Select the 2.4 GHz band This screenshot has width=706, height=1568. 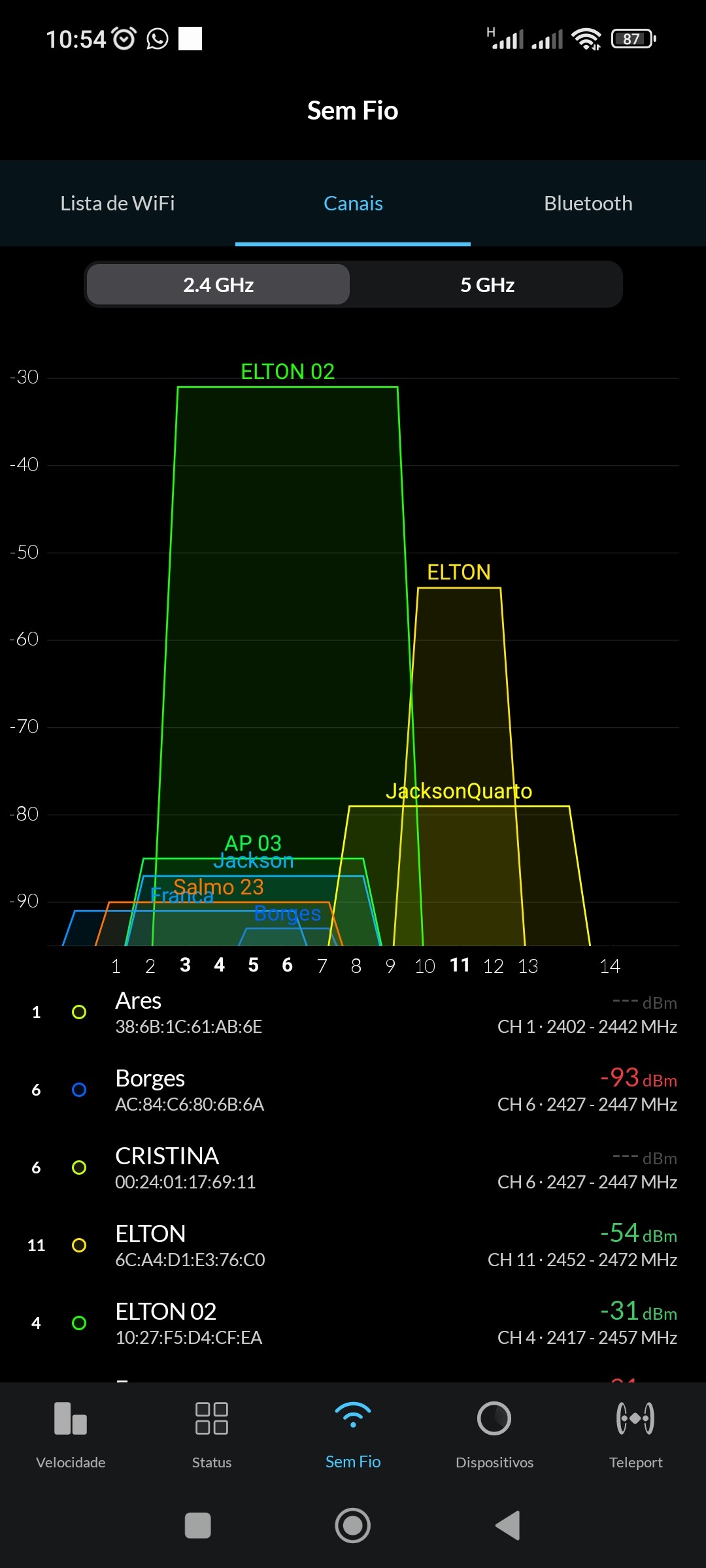tap(218, 285)
